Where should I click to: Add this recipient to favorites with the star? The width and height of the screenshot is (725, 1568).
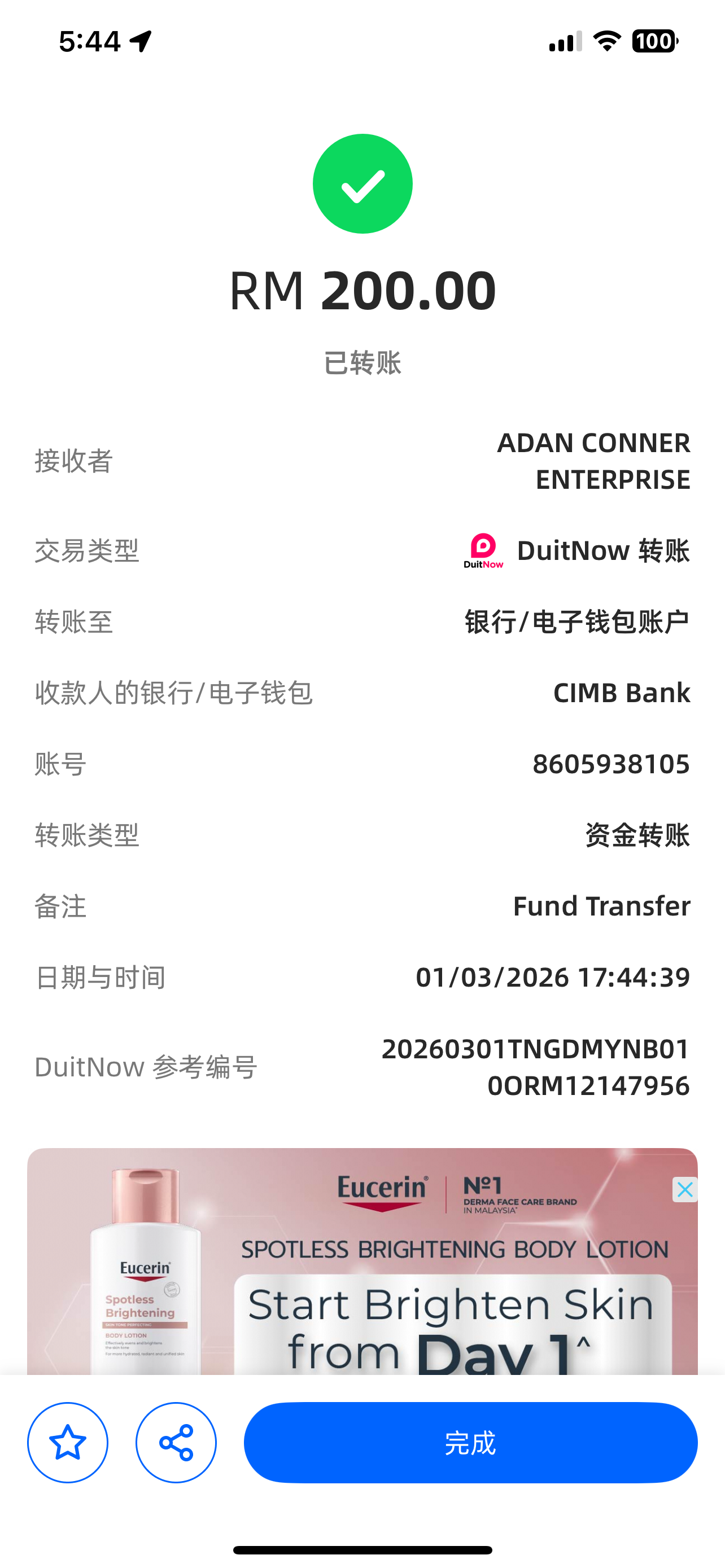tap(68, 1442)
